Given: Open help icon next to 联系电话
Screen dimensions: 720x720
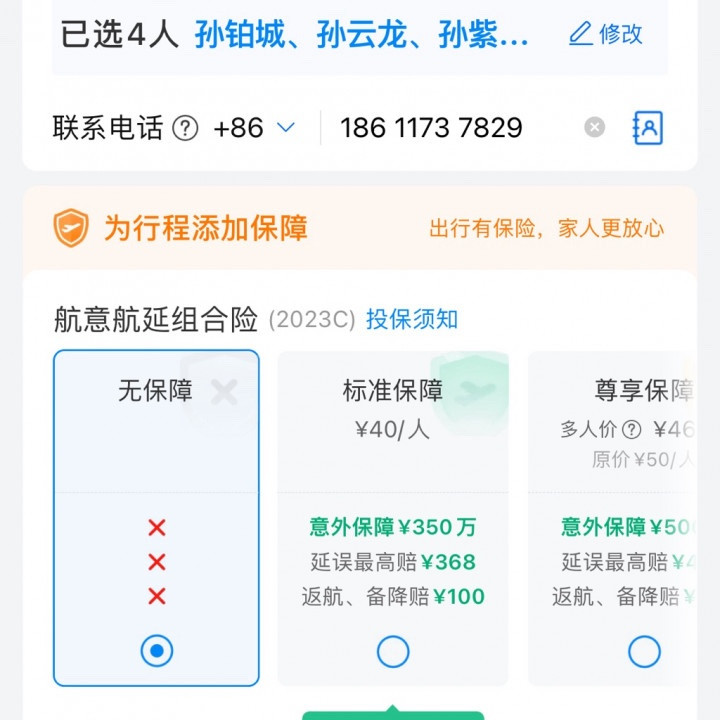Looking at the screenshot, I should [x=185, y=128].
